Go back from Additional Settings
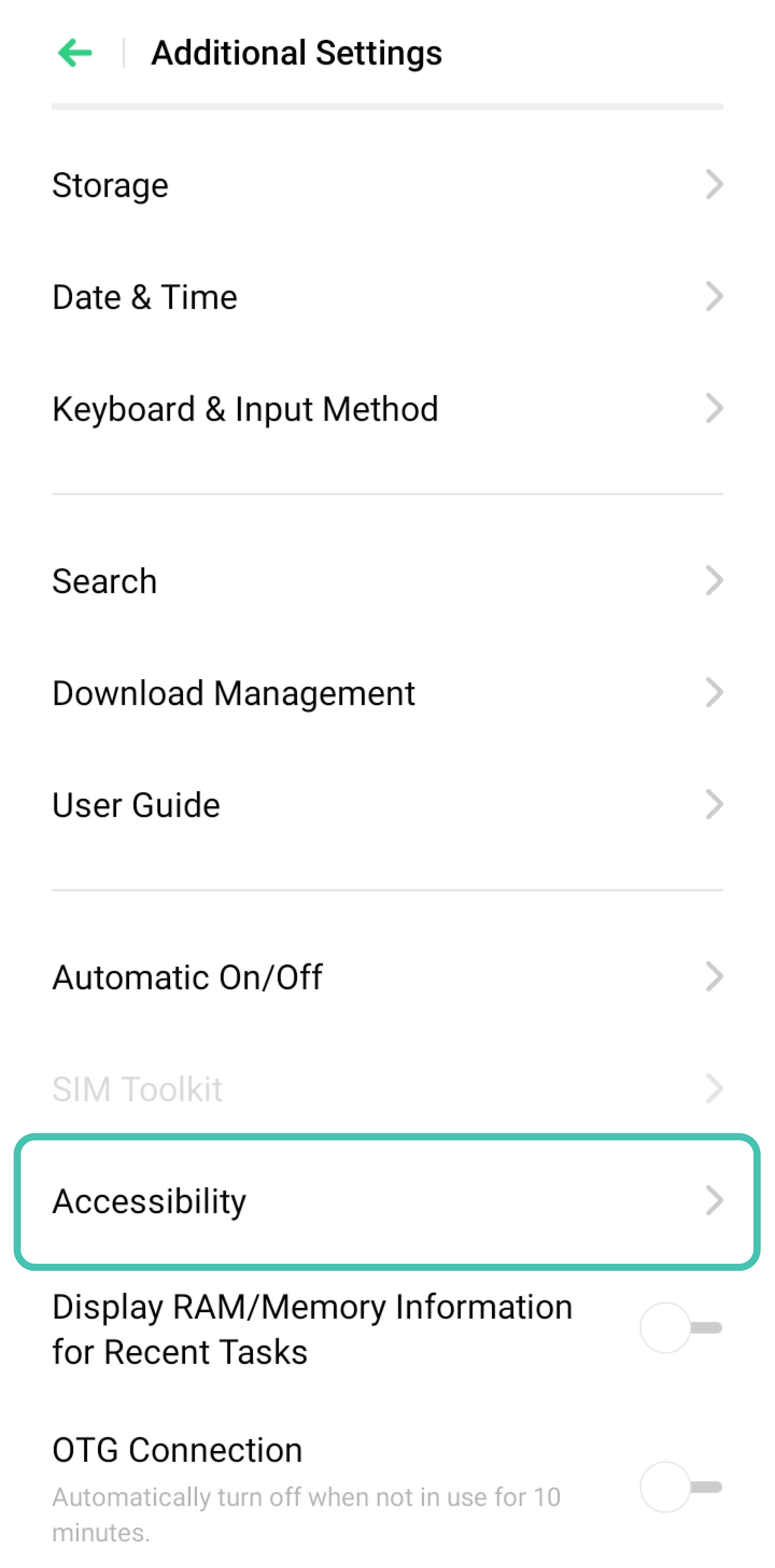This screenshot has width=775, height=1568. [74, 53]
